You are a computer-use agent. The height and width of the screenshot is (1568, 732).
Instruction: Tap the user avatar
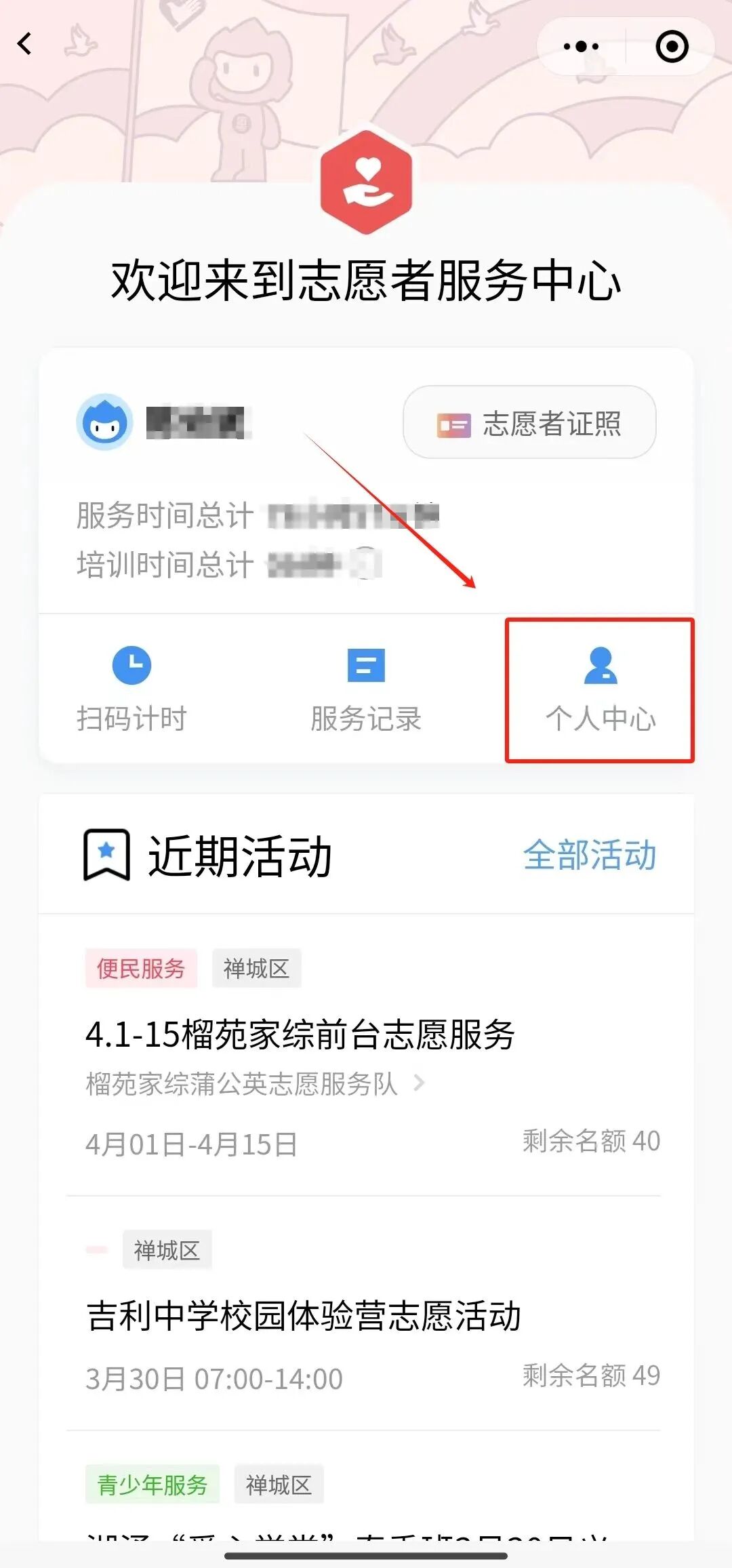[104, 422]
